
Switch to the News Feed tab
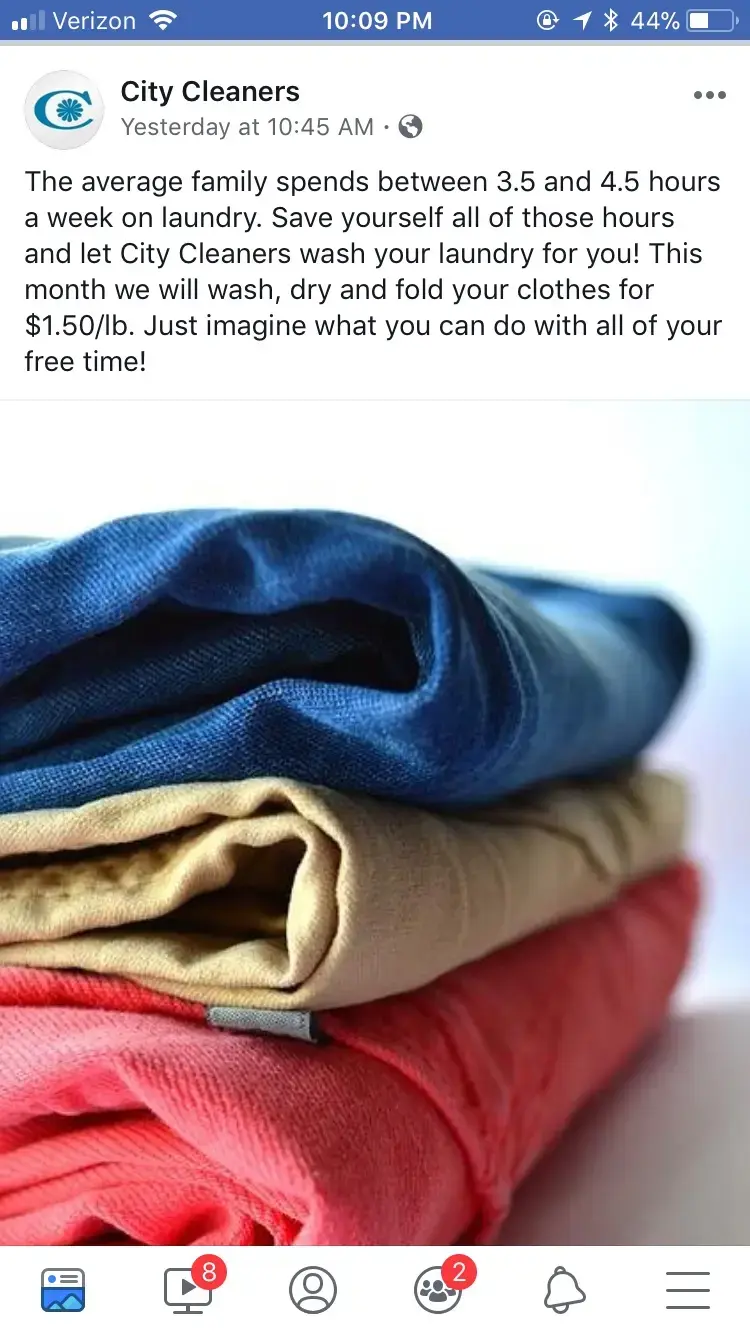pos(63,1289)
